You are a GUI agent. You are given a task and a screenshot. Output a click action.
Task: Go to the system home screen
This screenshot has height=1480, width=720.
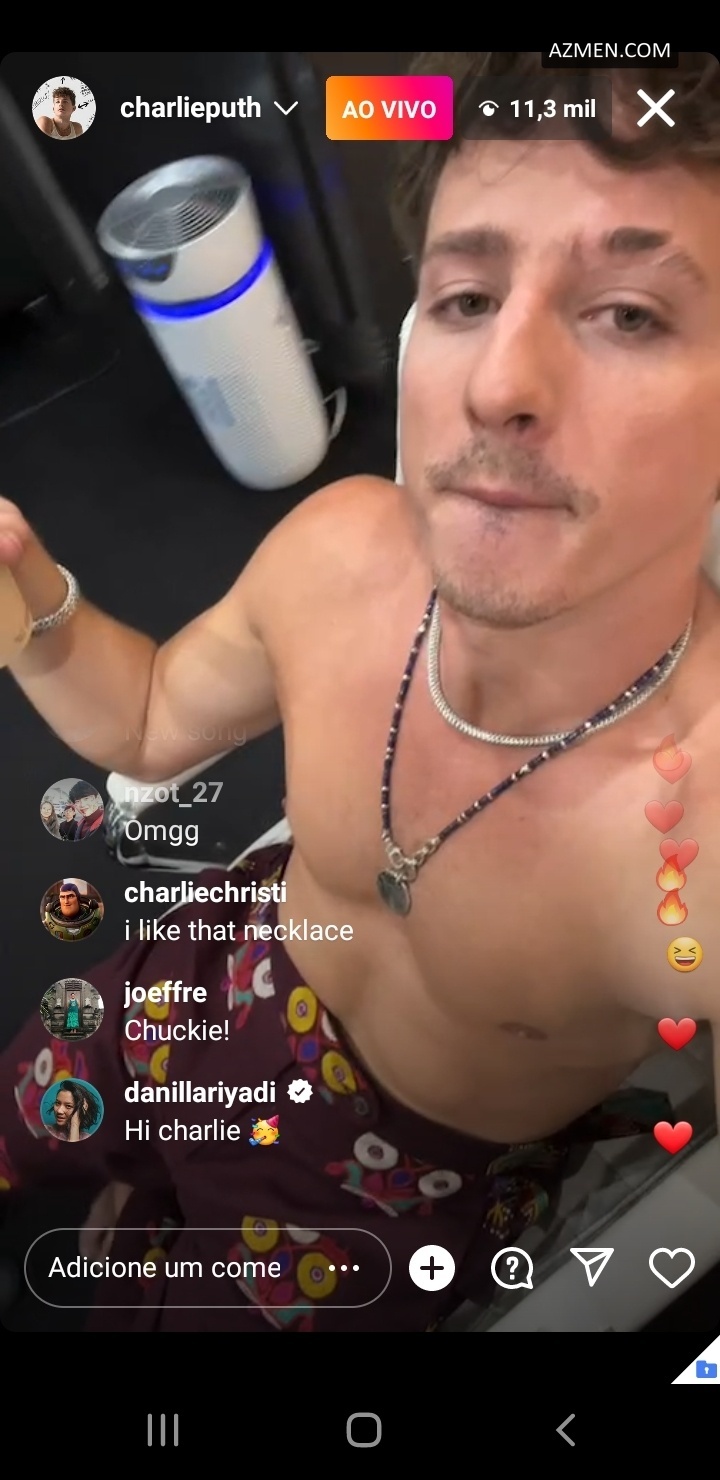click(x=364, y=1430)
